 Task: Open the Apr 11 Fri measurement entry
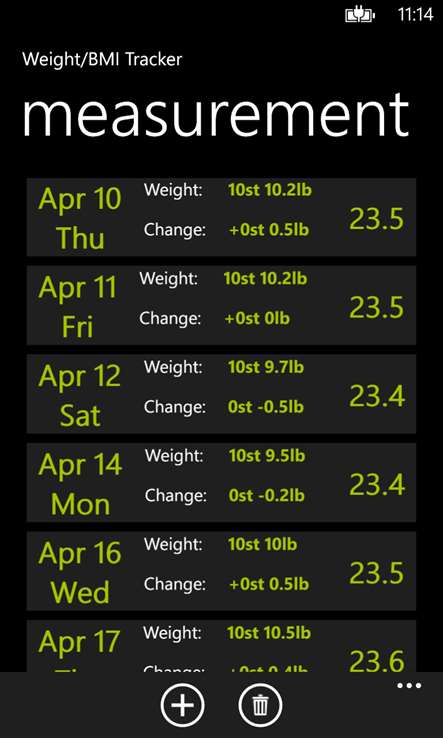(x=221, y=305)
